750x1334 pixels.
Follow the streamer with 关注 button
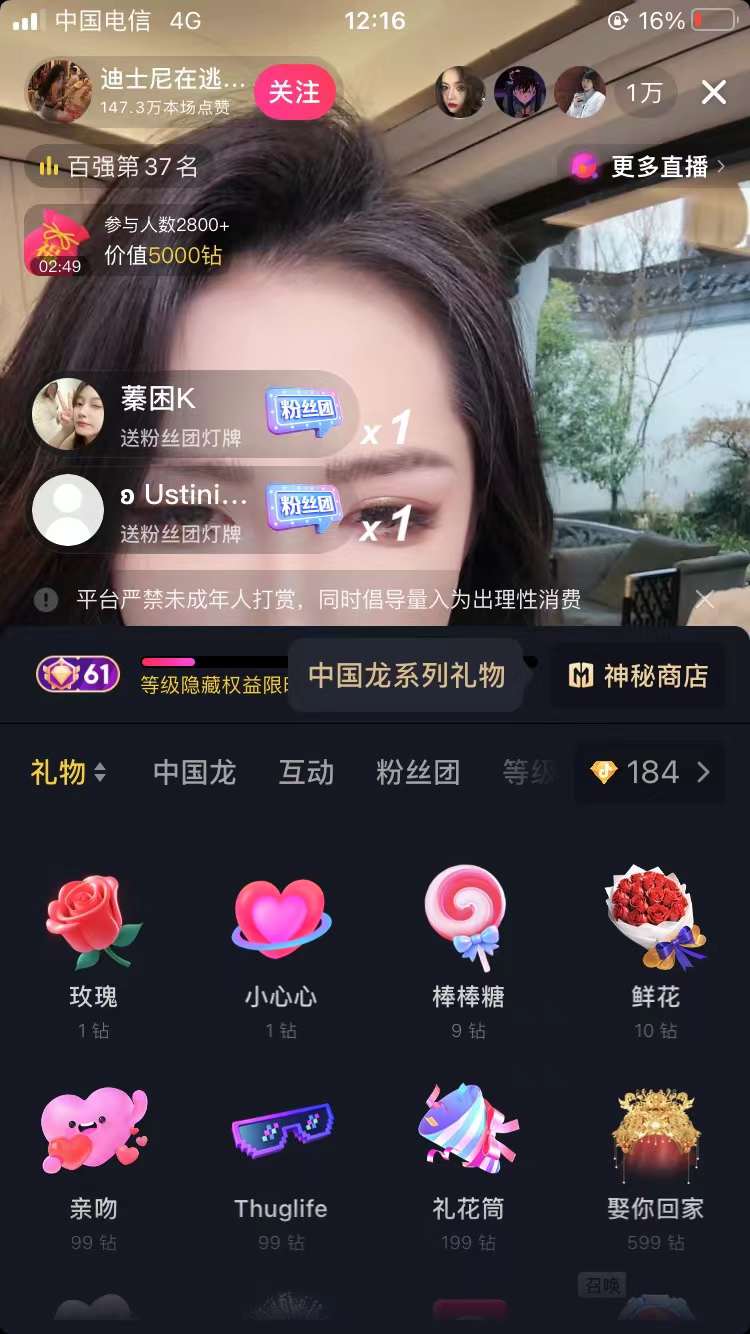[294, 93]
